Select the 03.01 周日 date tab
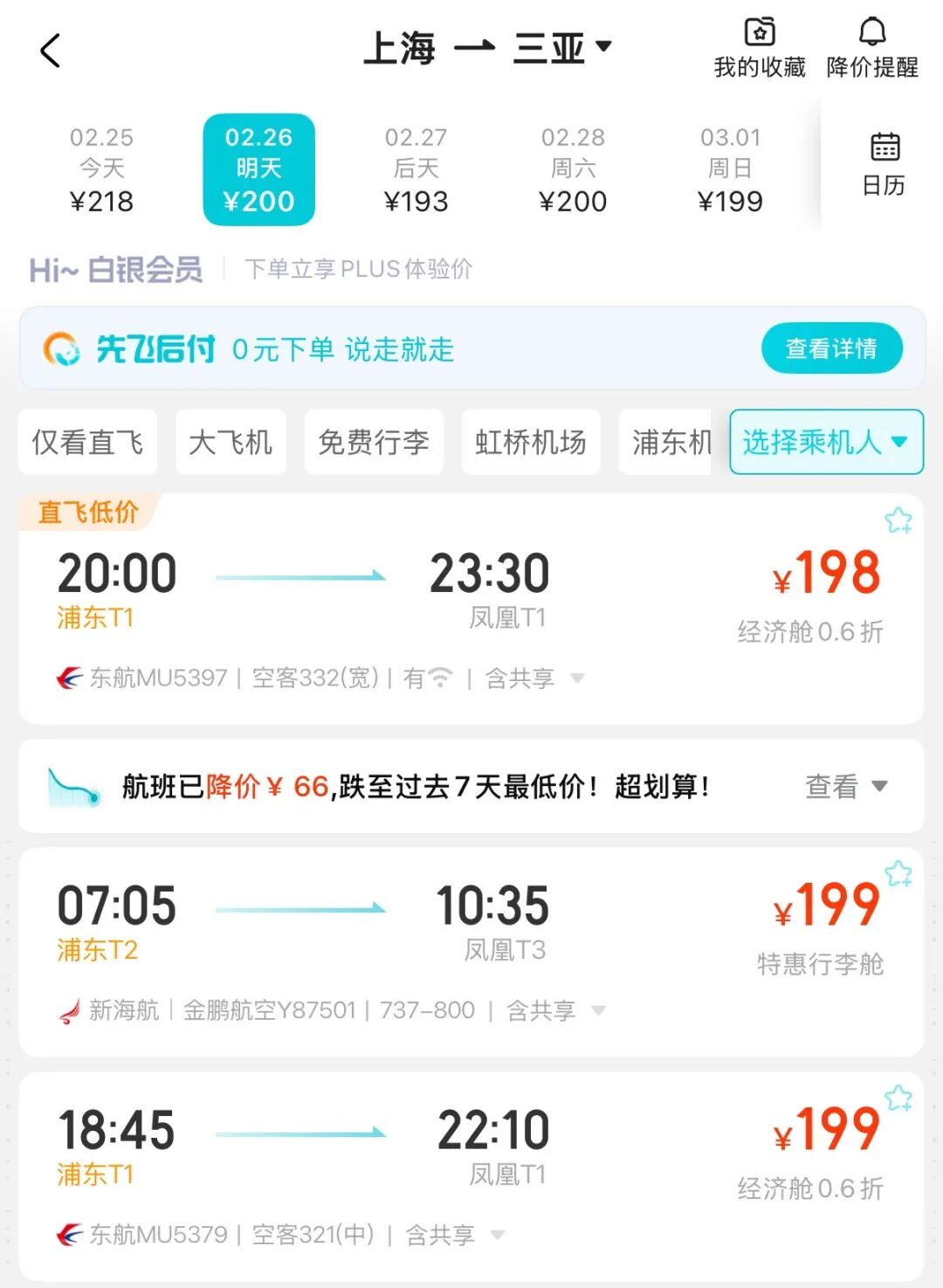The height and width of the screenshot is (1288, 943). coord(730,169)
